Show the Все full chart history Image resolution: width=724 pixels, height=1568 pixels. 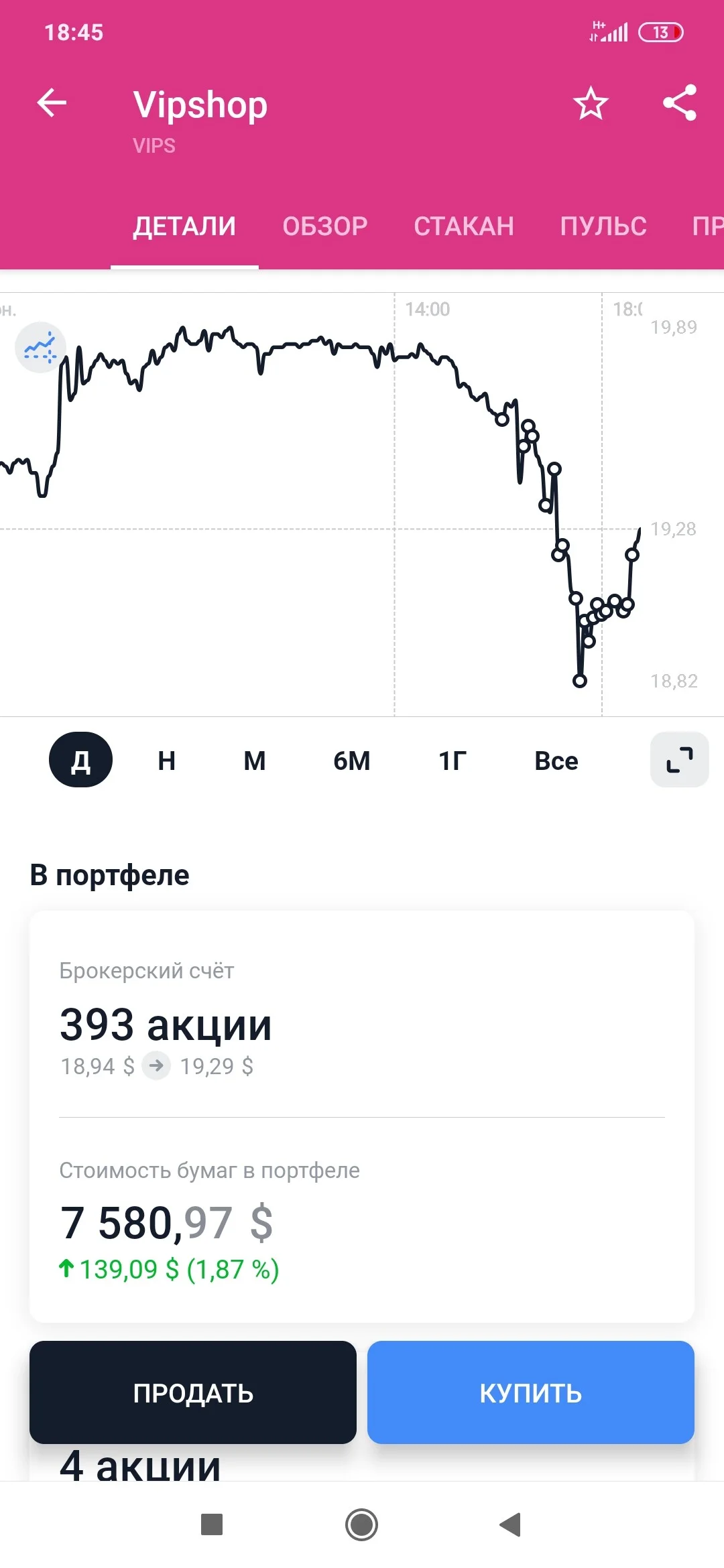pos(556,761)
